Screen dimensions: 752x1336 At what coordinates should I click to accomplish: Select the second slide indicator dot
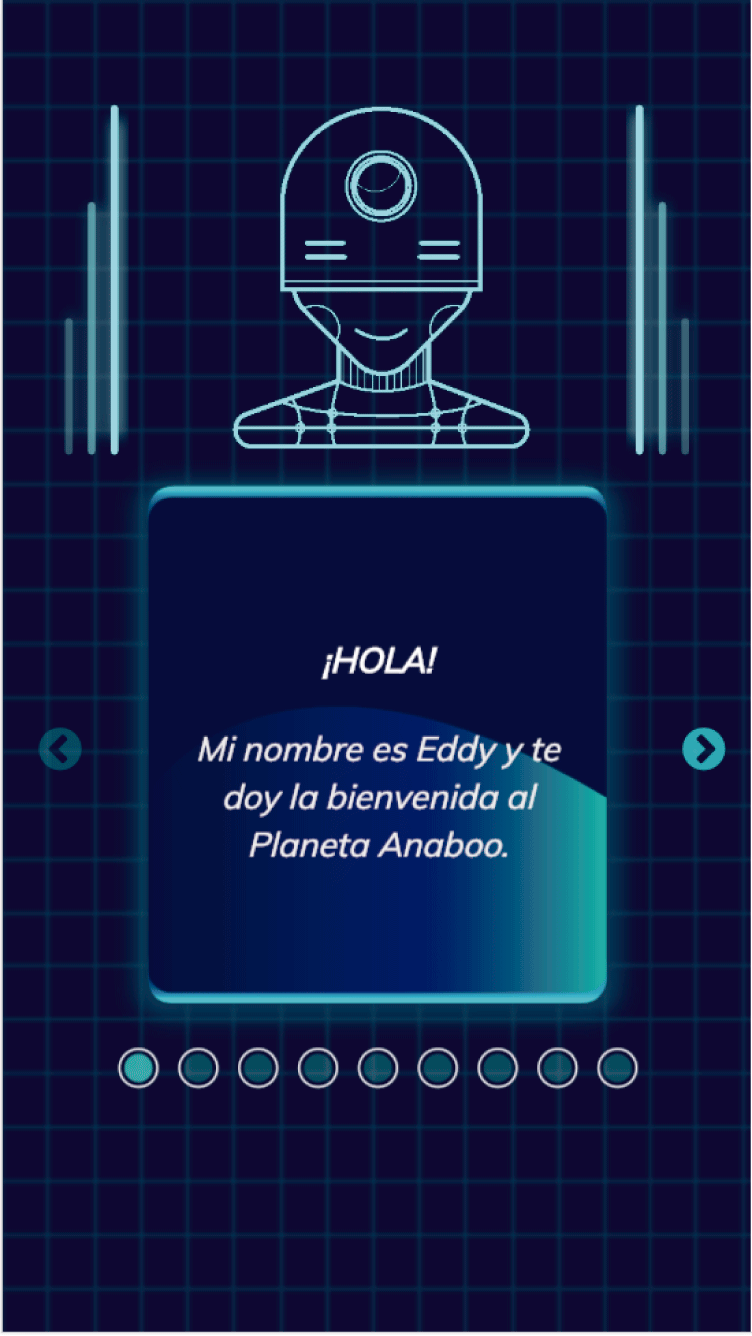(198, 1067)
